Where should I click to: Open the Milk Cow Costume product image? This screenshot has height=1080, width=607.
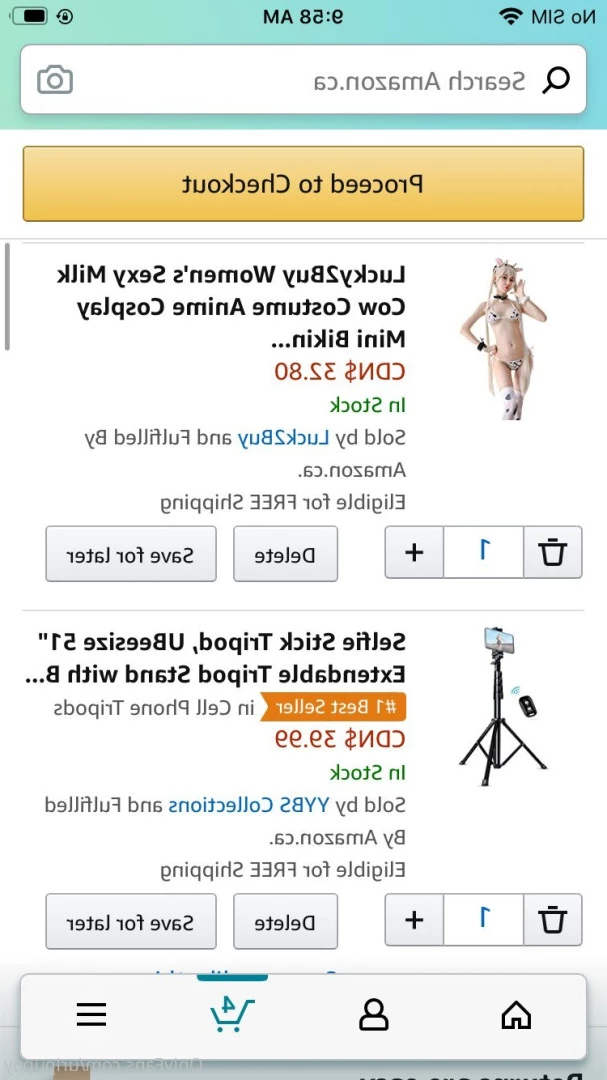coord(503,339)
